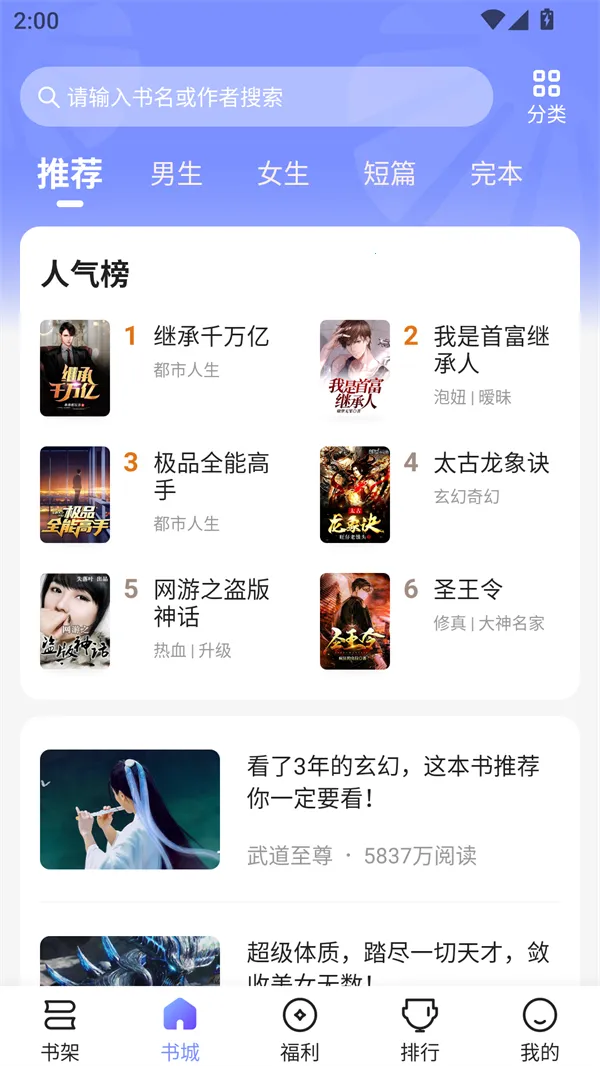Open the 福利 benefits tab
This screenshot has height=1066, width=600.
click(x=300, y=1030)
